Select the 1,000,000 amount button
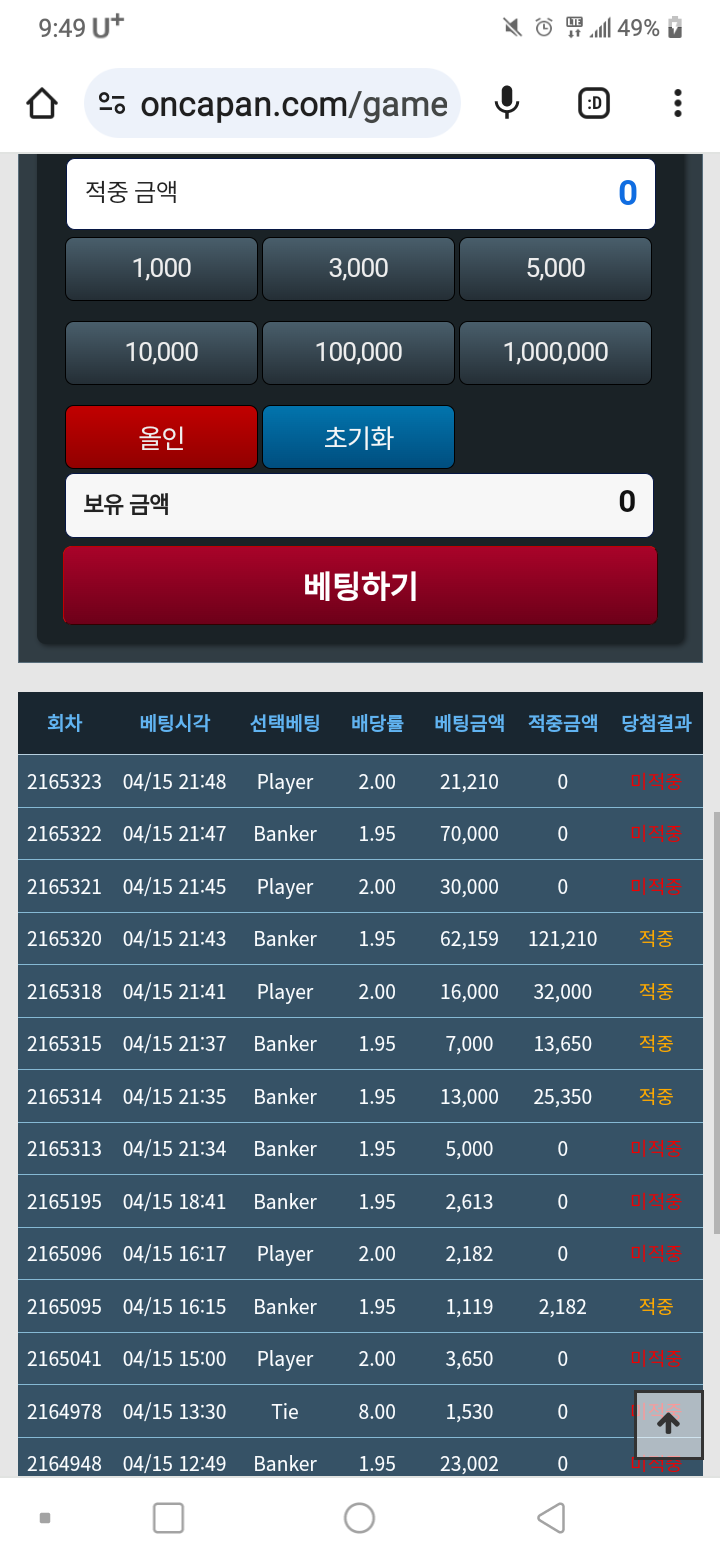 pyautogui.click(x=555, y=352)
